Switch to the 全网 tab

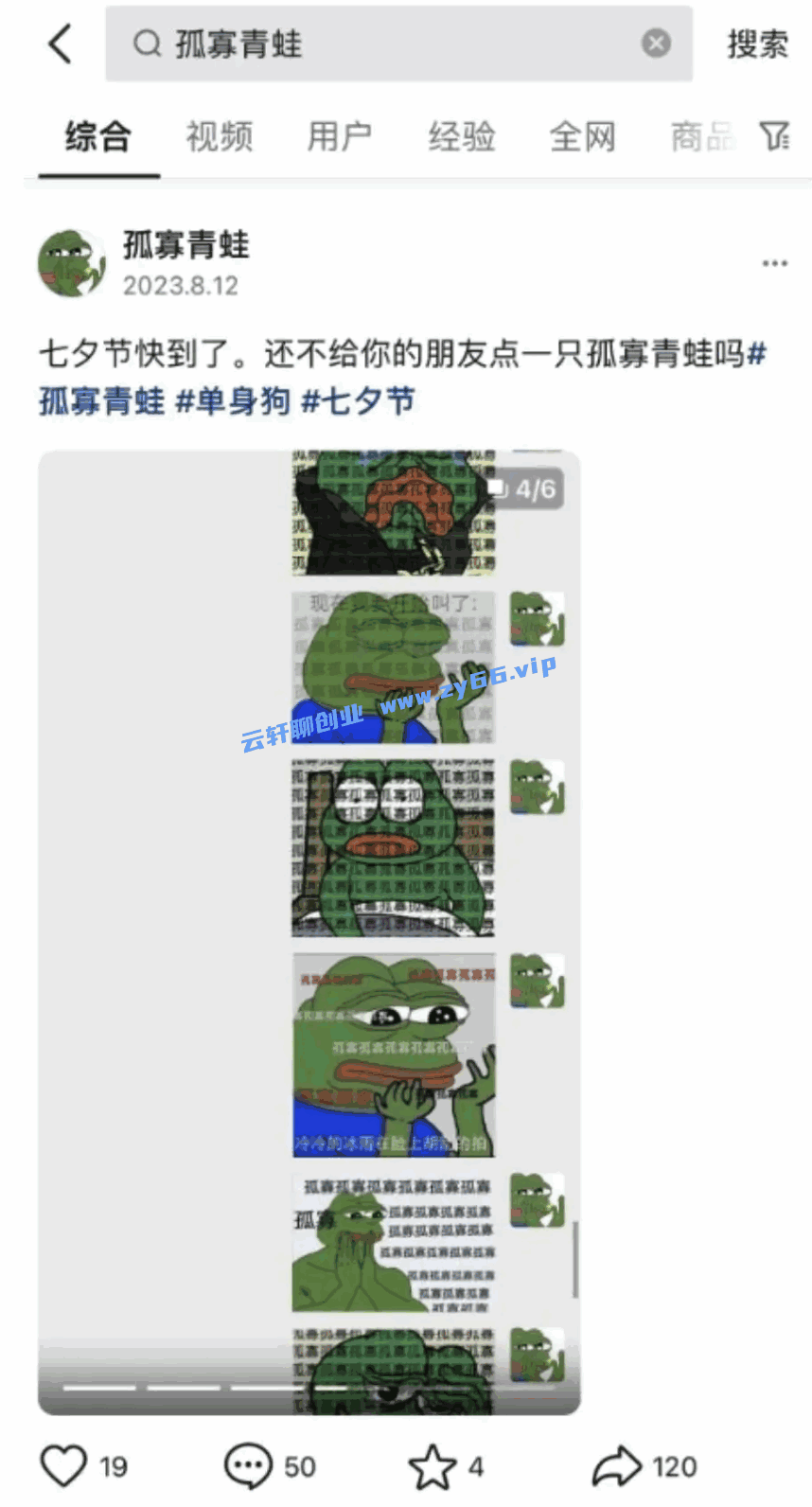click(582, 137)
